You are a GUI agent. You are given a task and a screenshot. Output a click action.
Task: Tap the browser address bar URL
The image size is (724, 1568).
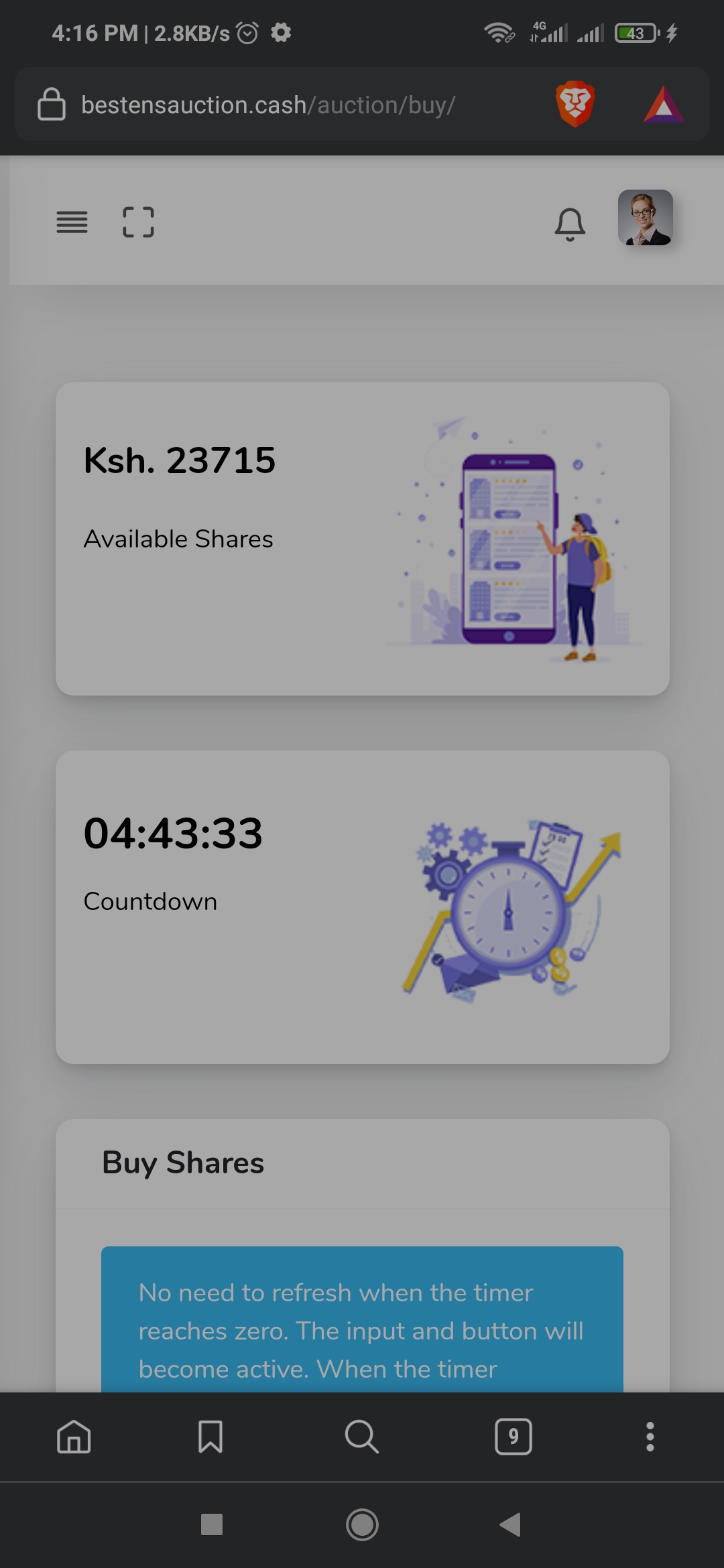268,105
